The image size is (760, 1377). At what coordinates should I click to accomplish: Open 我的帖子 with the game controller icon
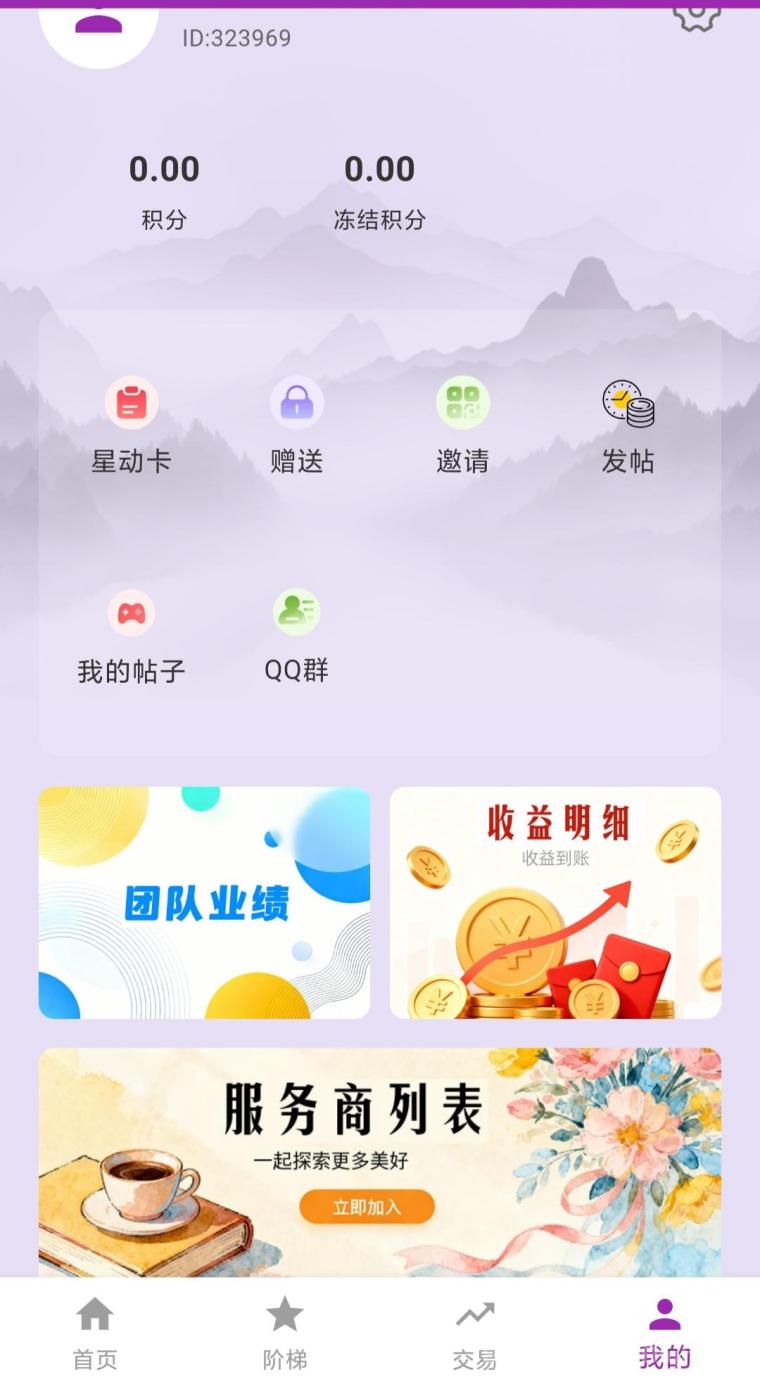click(130, 612)
